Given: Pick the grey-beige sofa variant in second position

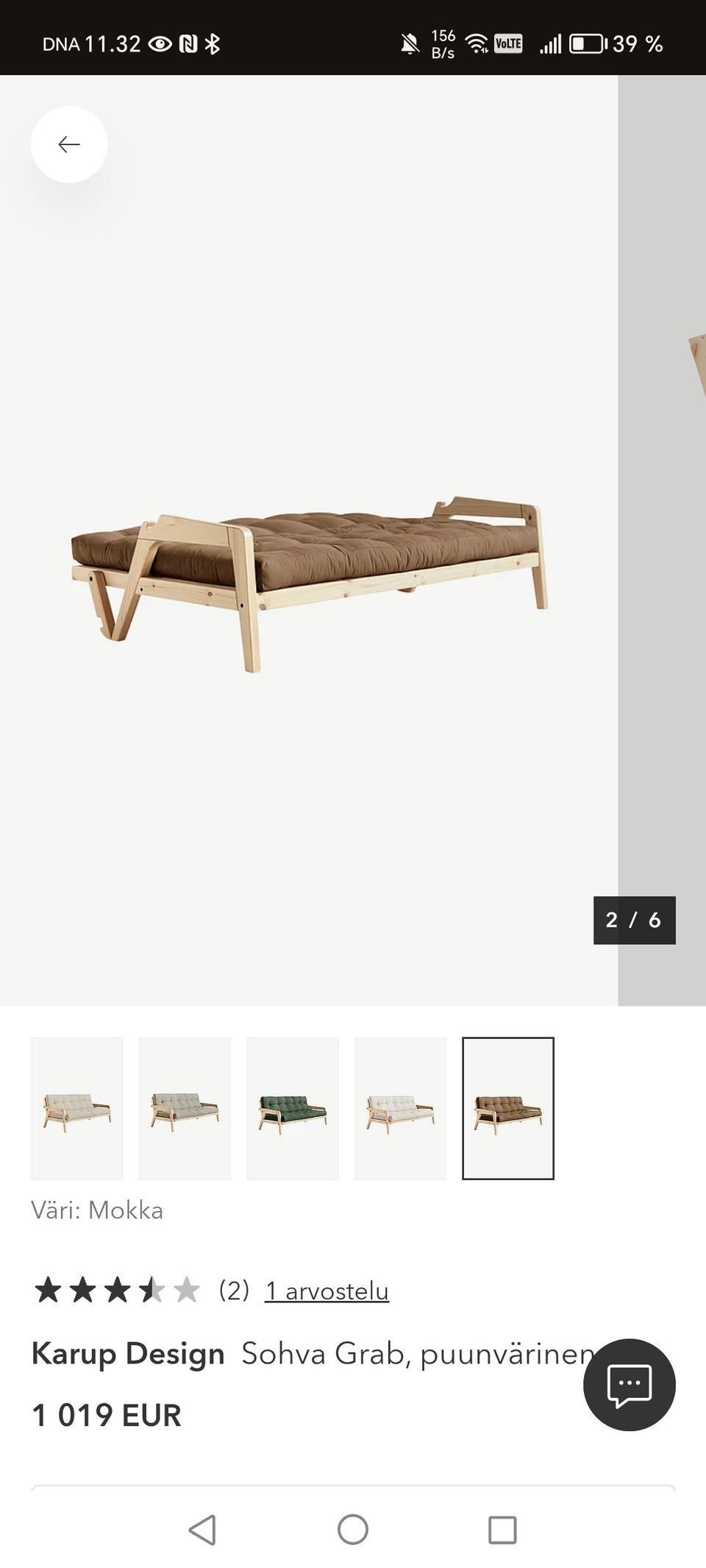Looking at the screenshot, I should (x=185, y=1108).
